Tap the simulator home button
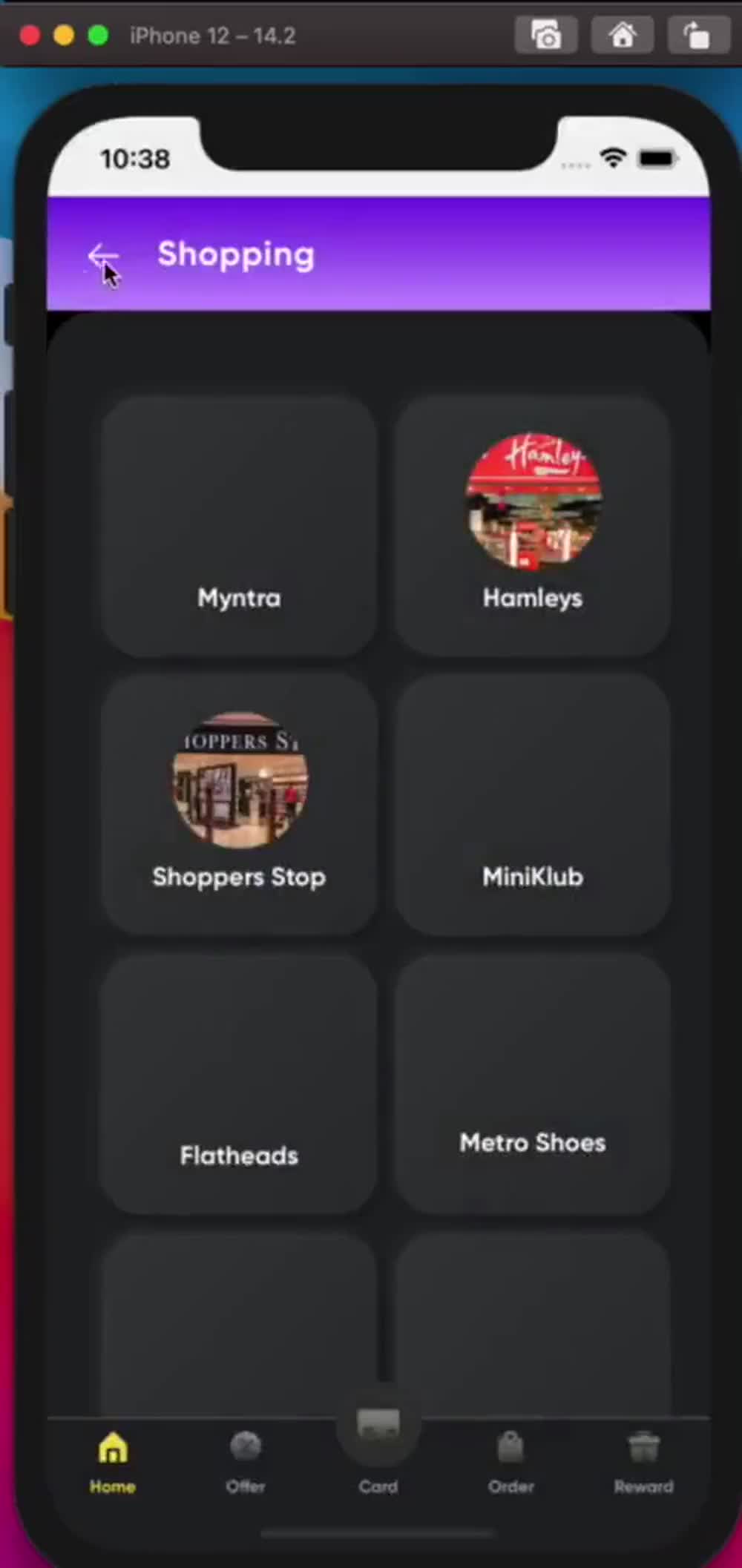The width and height of the screenshot is (742, 1568). pyautogui.click(x=623, y=36)
